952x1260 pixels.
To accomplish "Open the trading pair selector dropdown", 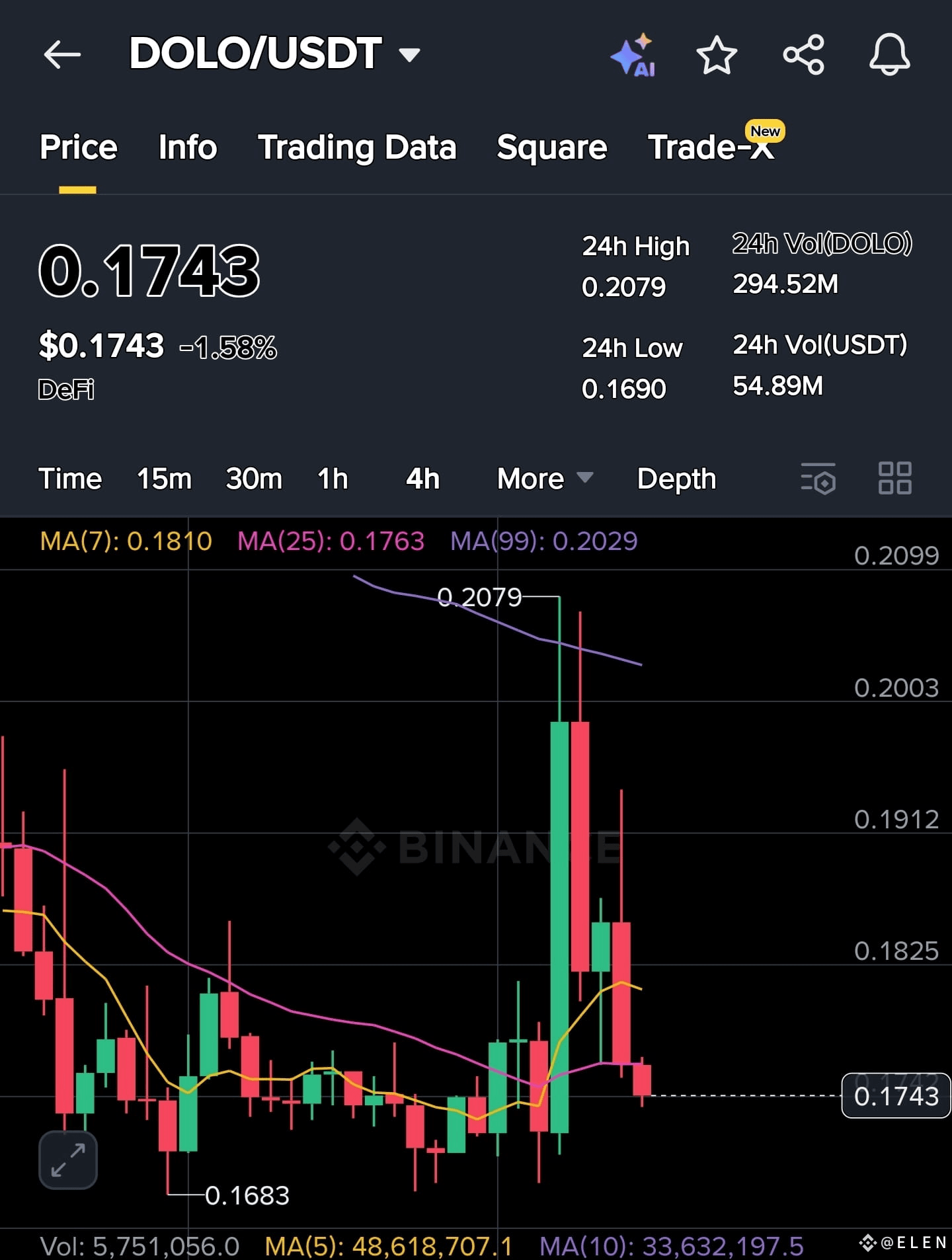I will tap(409, 54).
